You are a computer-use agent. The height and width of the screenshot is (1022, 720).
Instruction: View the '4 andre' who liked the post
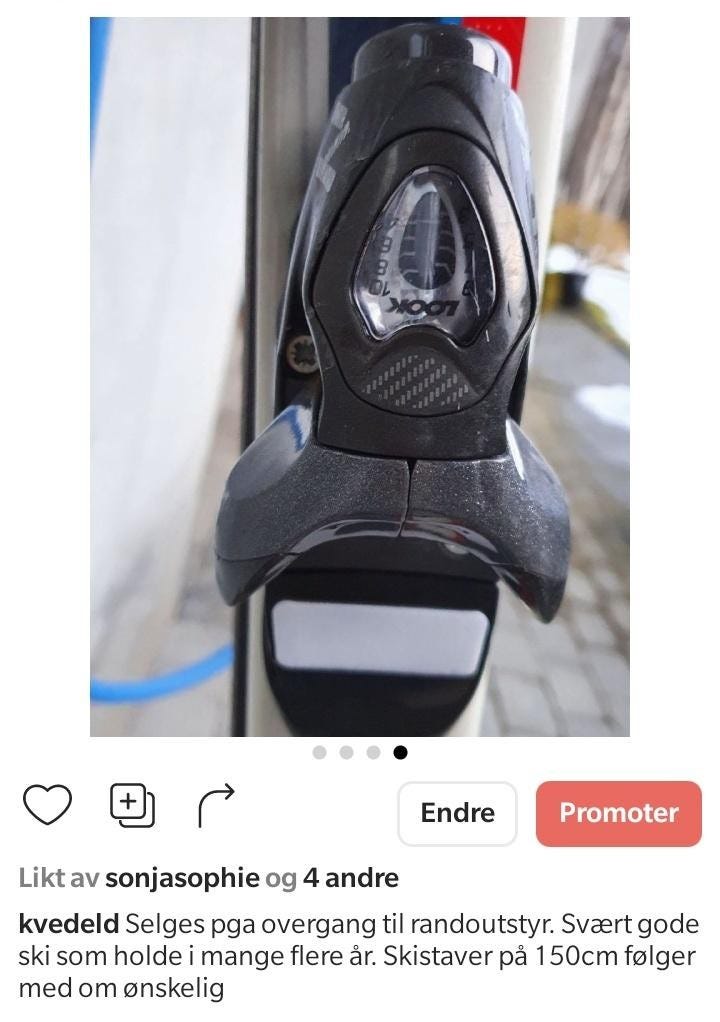pos(349,878)
